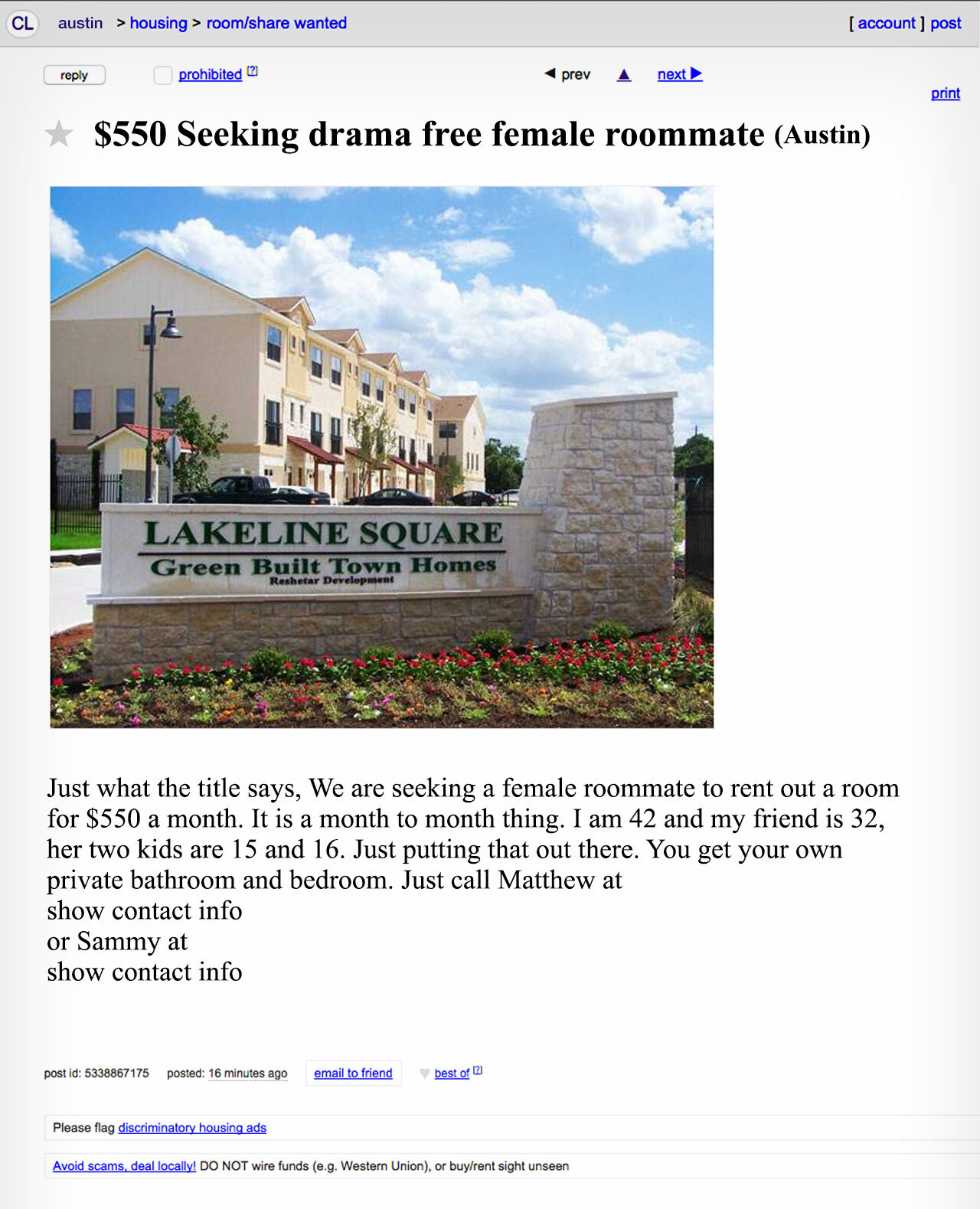
Task: Open the account link
Action: pyautogui.click(x=886, y=23)
